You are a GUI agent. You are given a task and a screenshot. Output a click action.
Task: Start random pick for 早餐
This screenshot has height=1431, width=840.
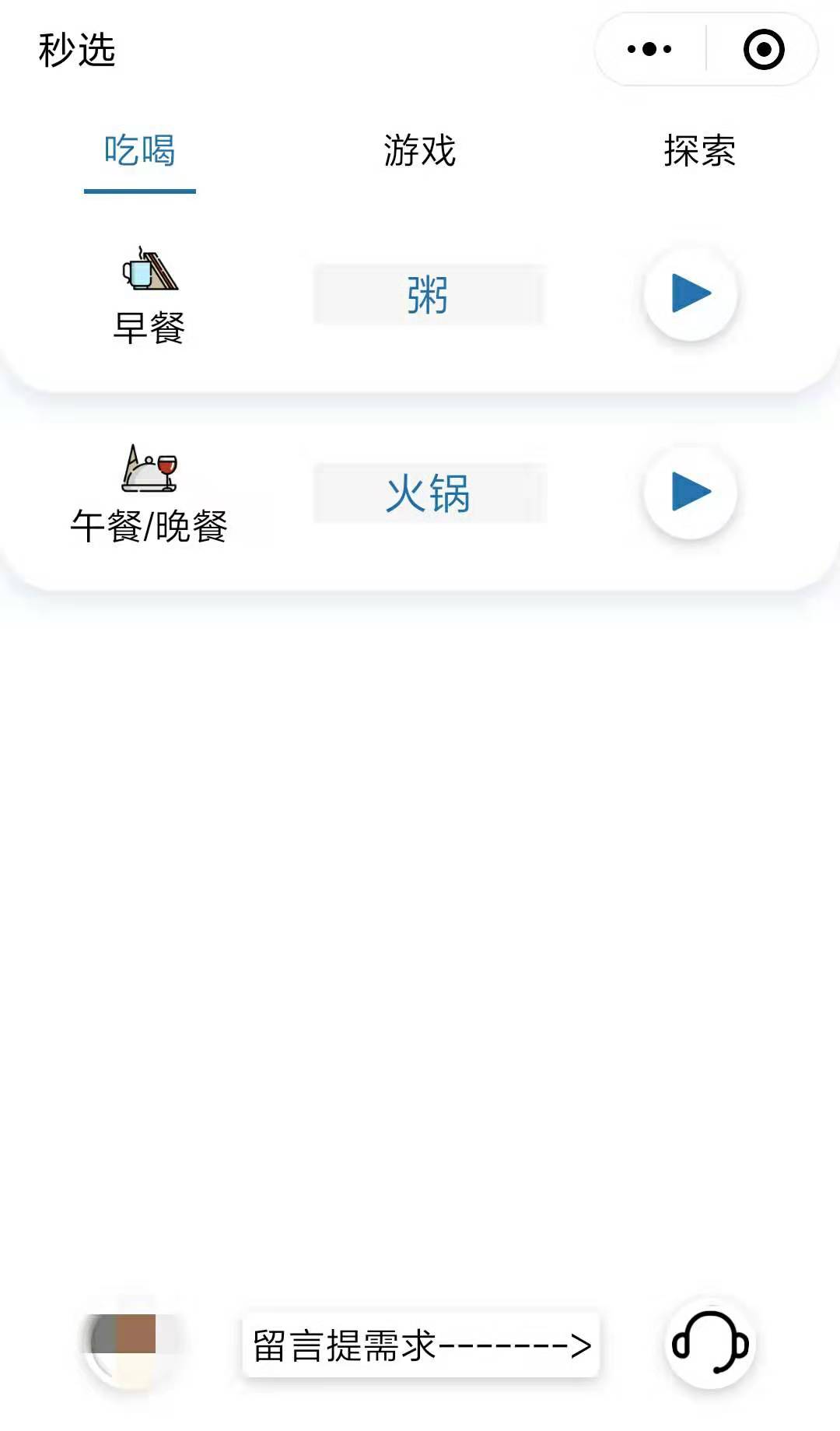click(691, 293)
